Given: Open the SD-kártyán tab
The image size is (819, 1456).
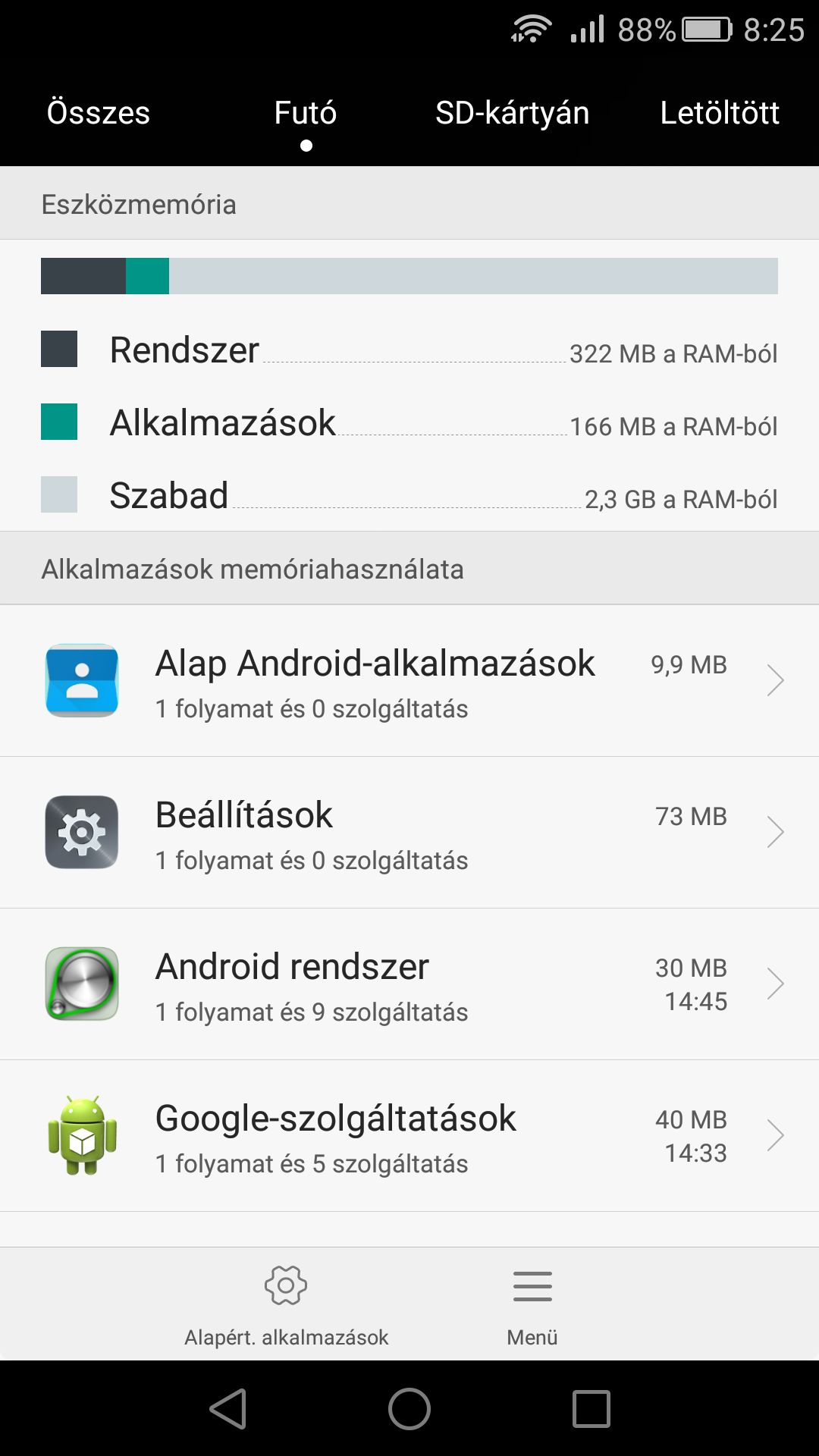Looking at the screenshot, I should [x=513, y=113].
